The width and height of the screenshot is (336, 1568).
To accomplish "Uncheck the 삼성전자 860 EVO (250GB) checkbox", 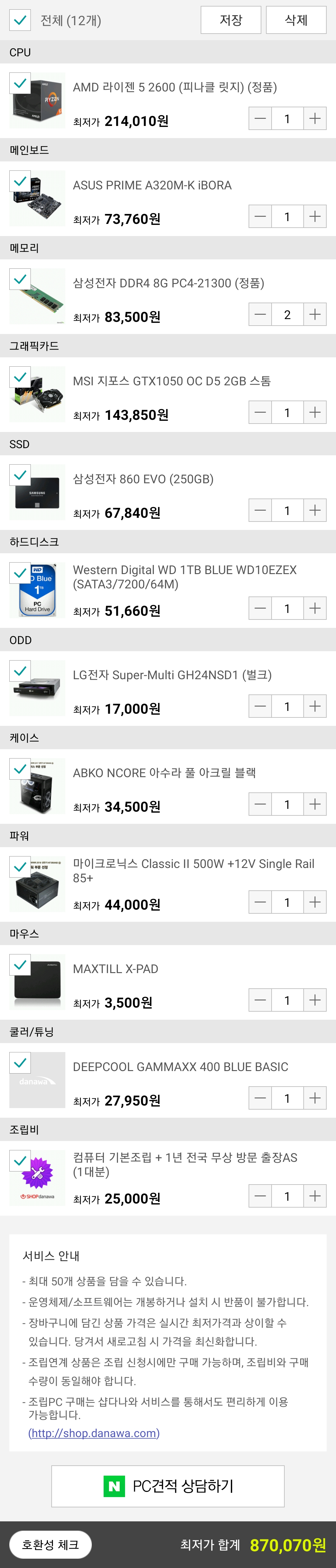I will coord(20,476).
